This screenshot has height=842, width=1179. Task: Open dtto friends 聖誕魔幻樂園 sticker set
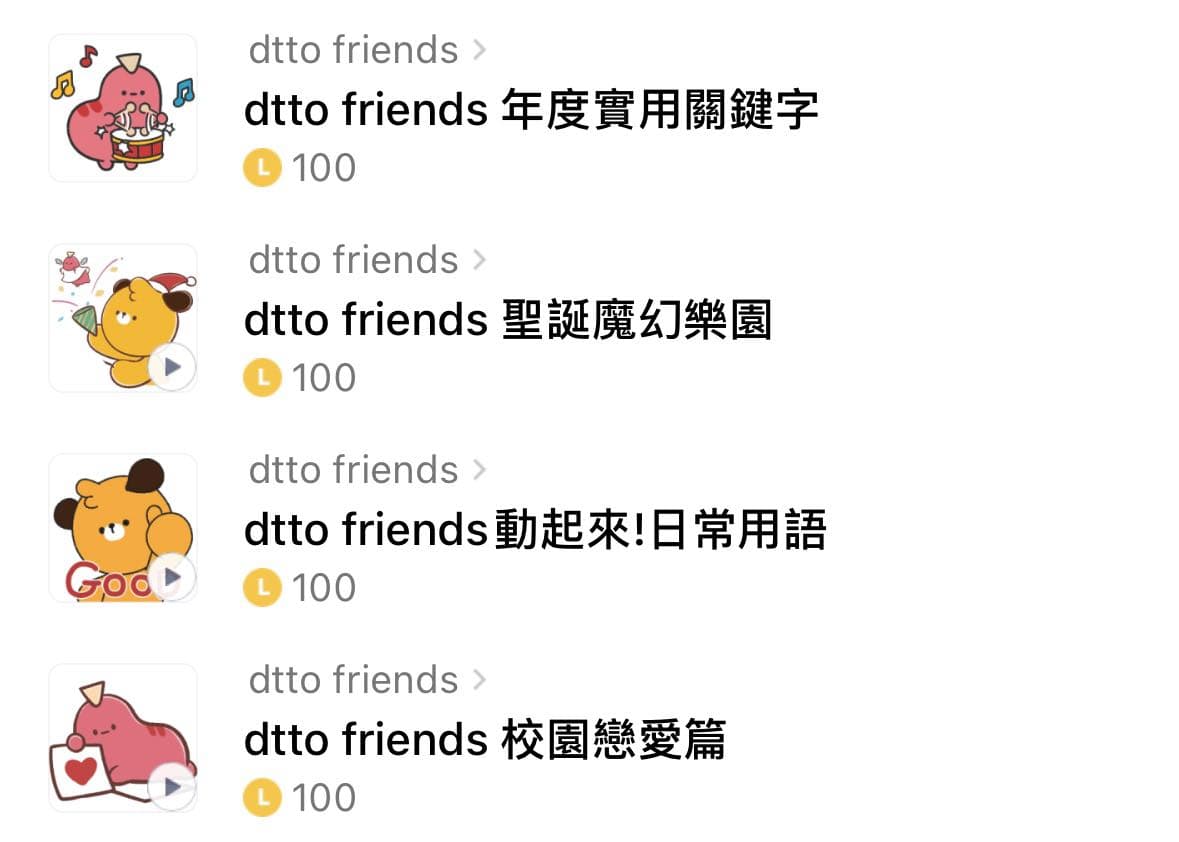tap(508, 320)
